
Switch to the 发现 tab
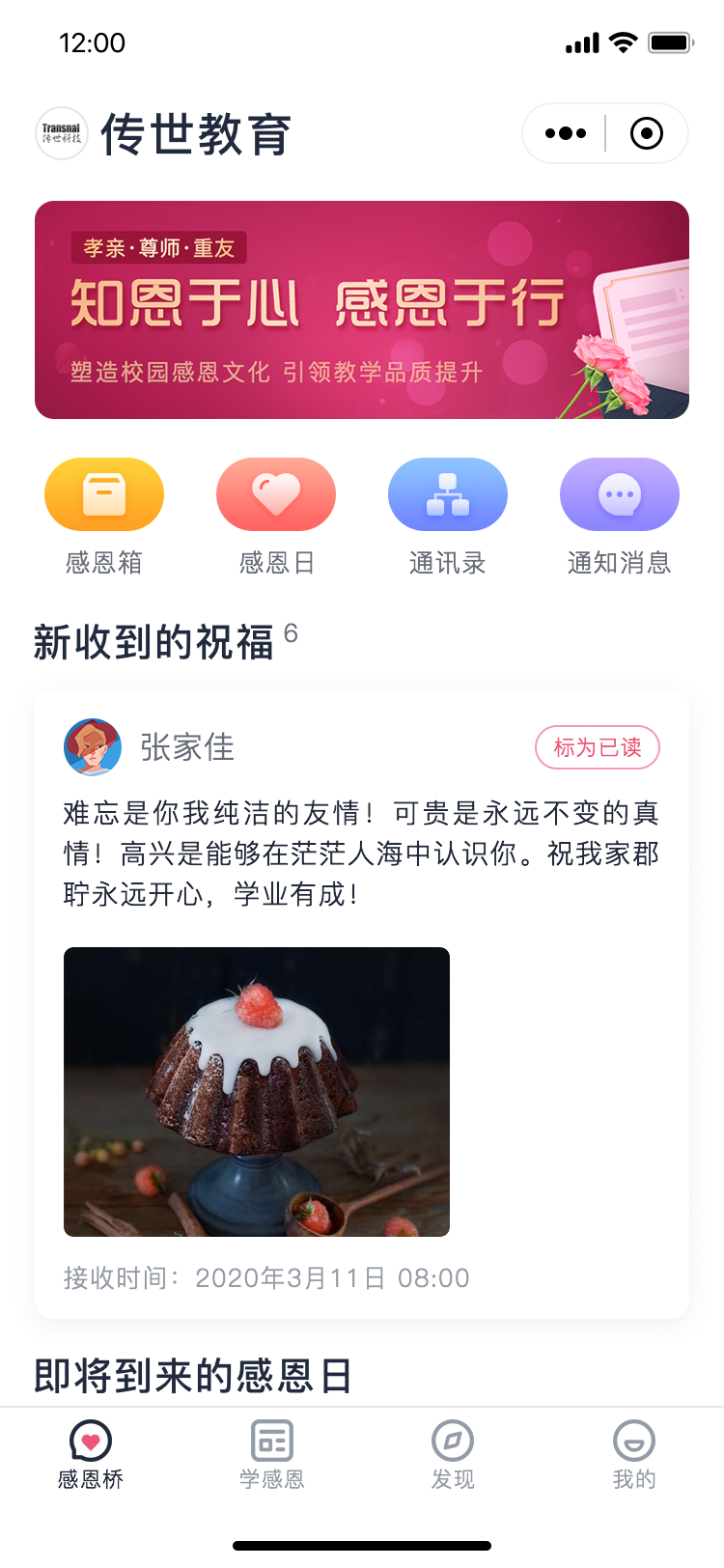coord(453,1454)
